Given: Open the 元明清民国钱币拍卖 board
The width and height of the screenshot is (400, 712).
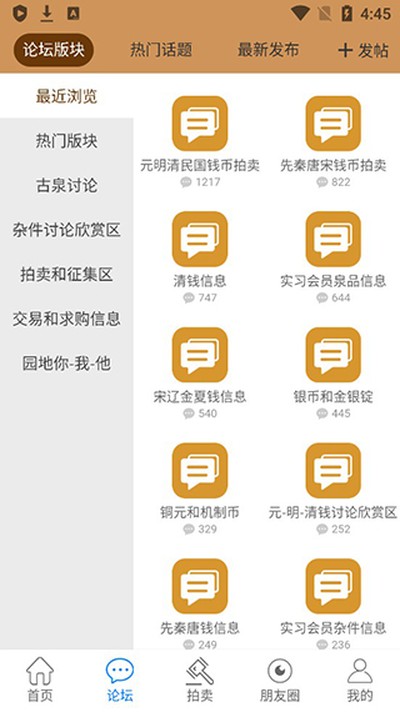Looking at the screenshot, I should (x=200, y=141).
